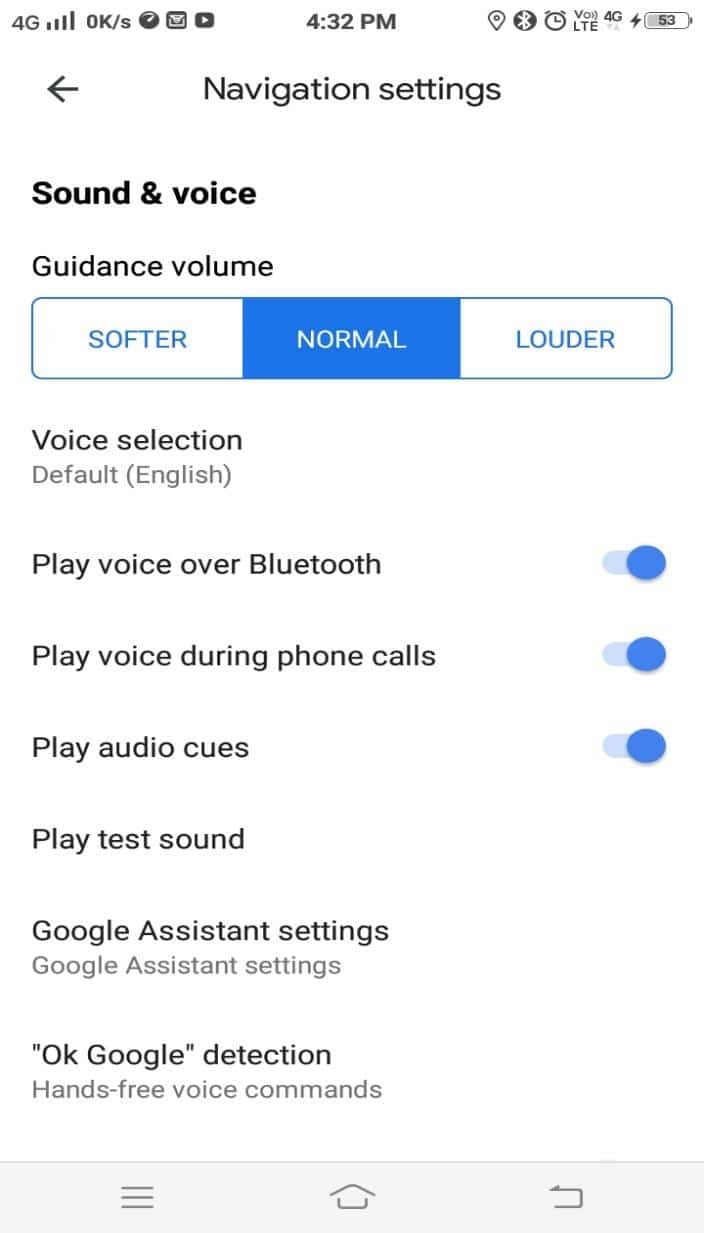Open Google Assistant settings

[x=210, y=946]
